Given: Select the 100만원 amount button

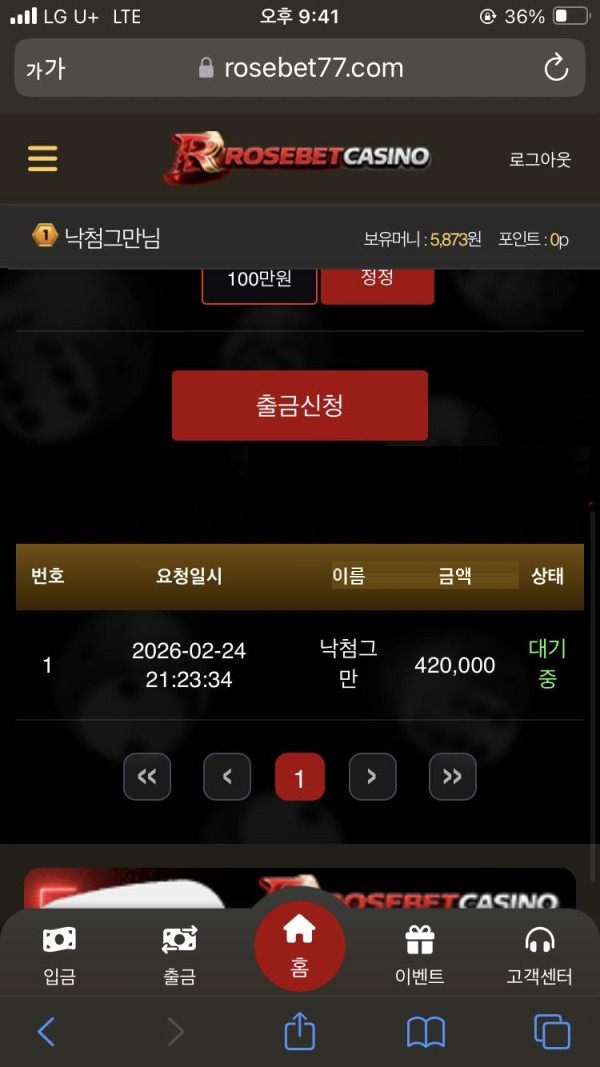Looking at the screenshot, I should click(259, 281).
